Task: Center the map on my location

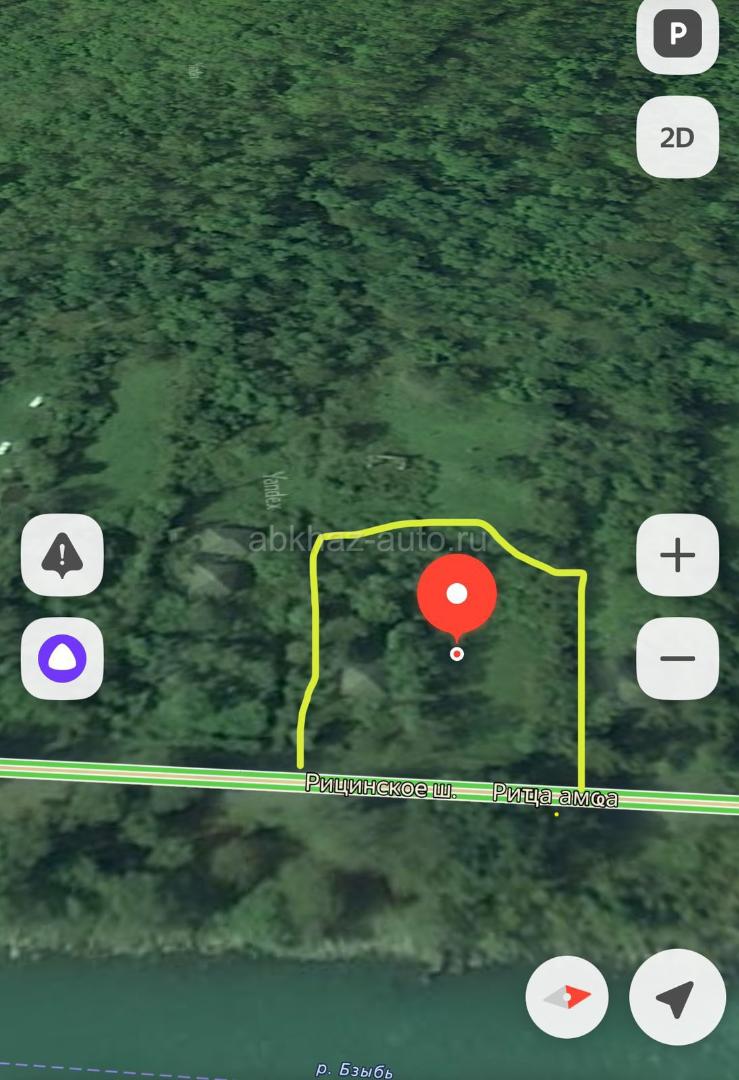Action: 677,997
